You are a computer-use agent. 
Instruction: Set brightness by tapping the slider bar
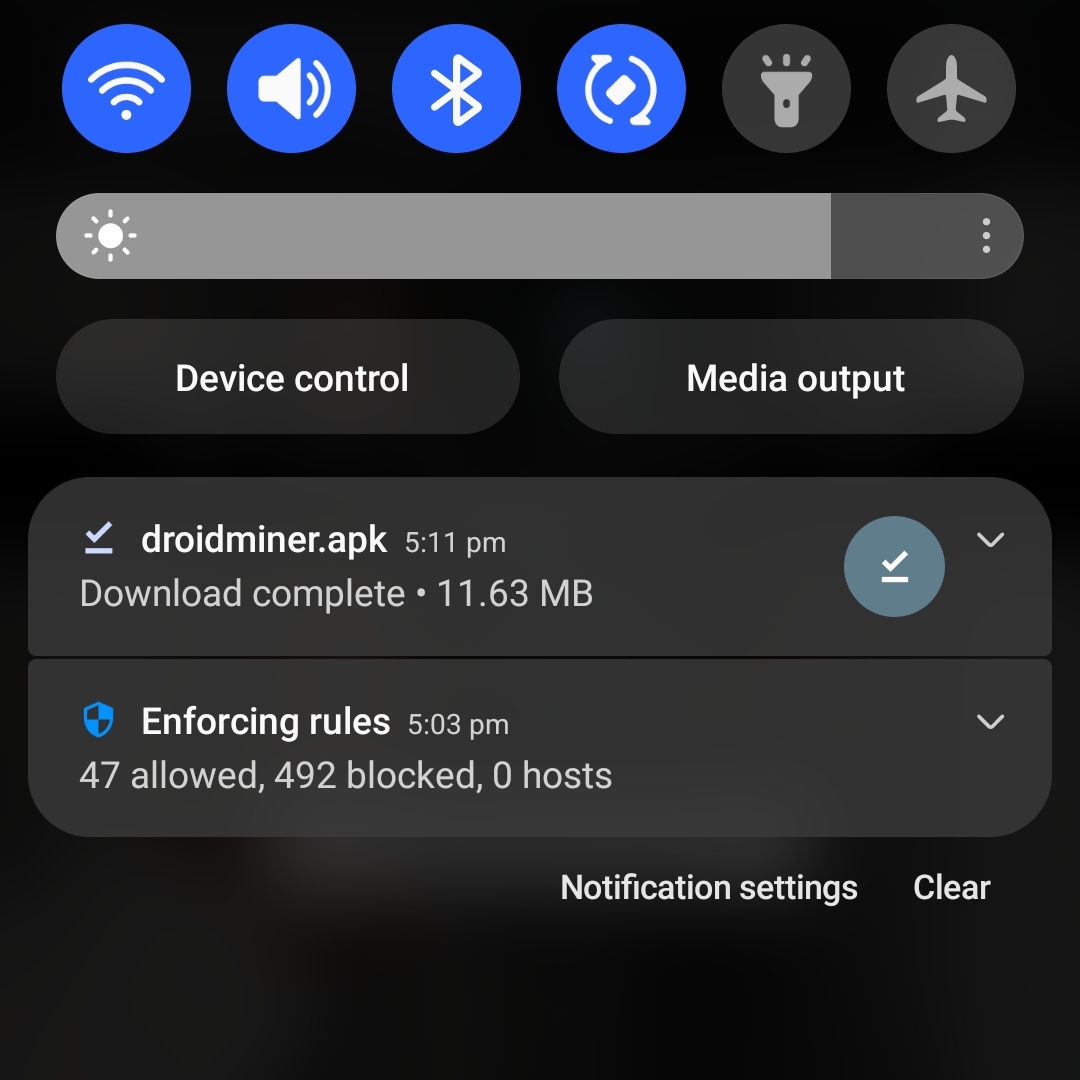coord(500,236)
